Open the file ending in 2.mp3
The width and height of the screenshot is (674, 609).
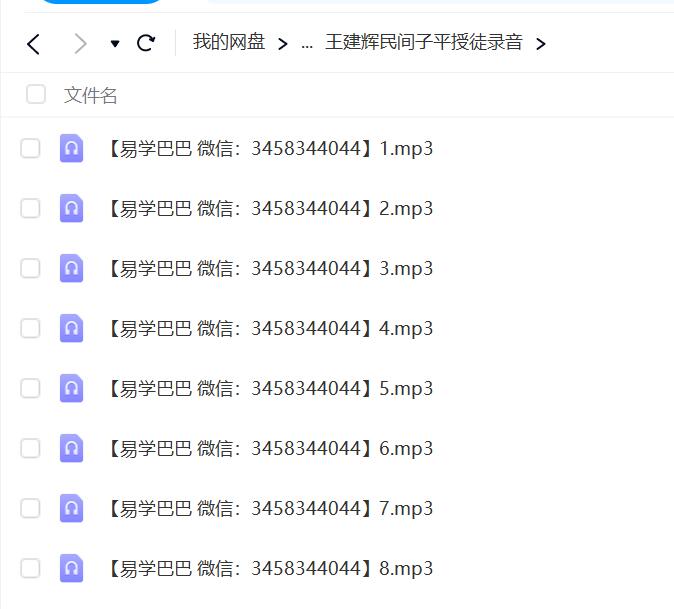(269, 209)
